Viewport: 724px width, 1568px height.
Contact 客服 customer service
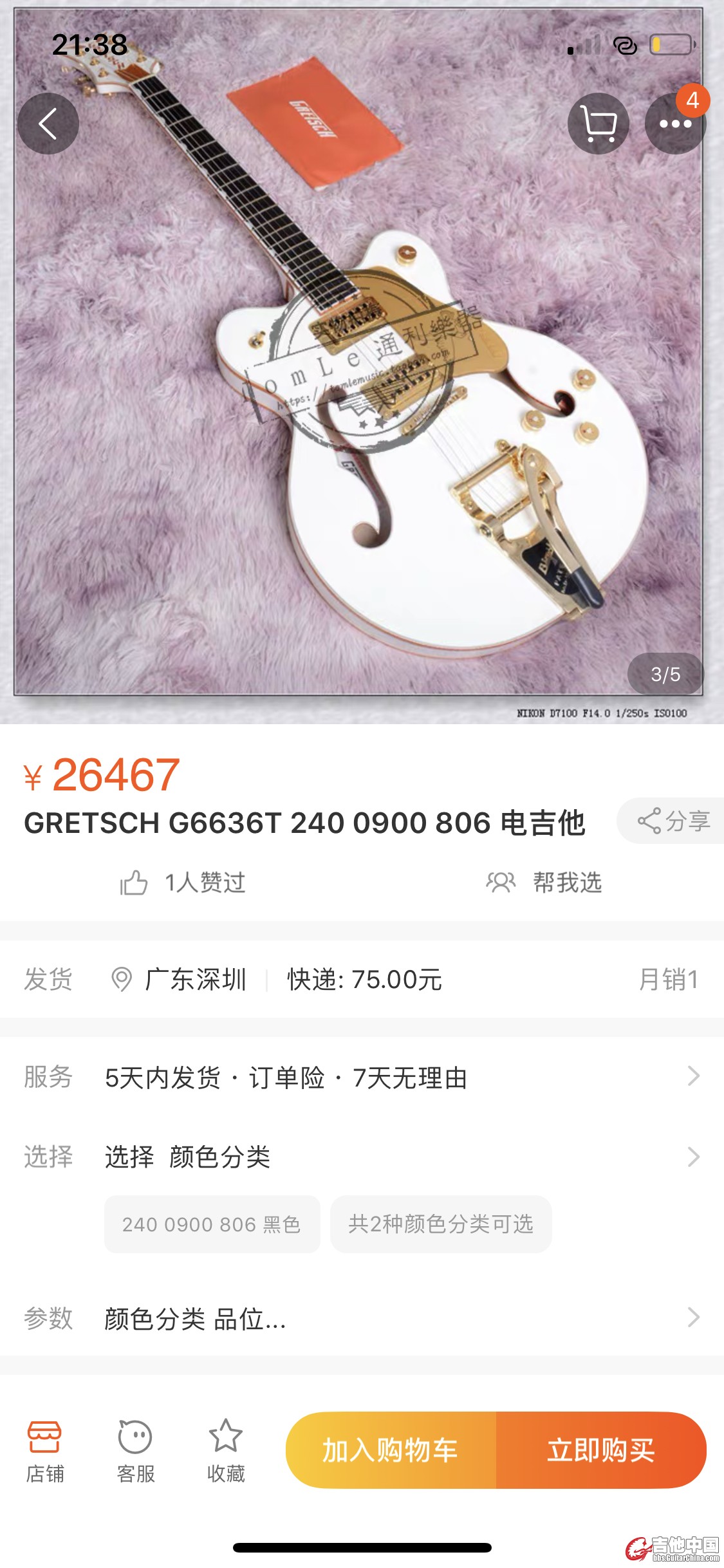pos(135,1451)
